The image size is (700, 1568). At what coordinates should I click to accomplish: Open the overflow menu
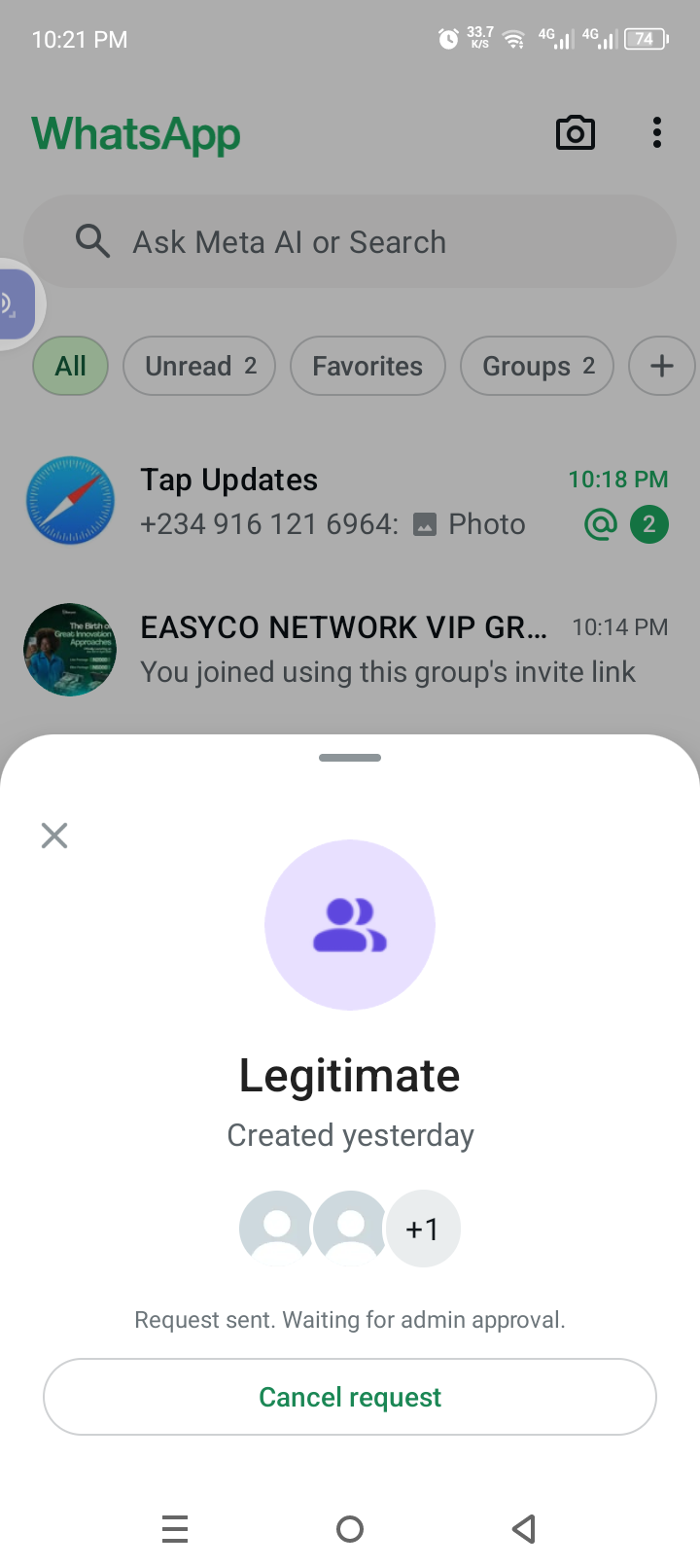[657, 133]
